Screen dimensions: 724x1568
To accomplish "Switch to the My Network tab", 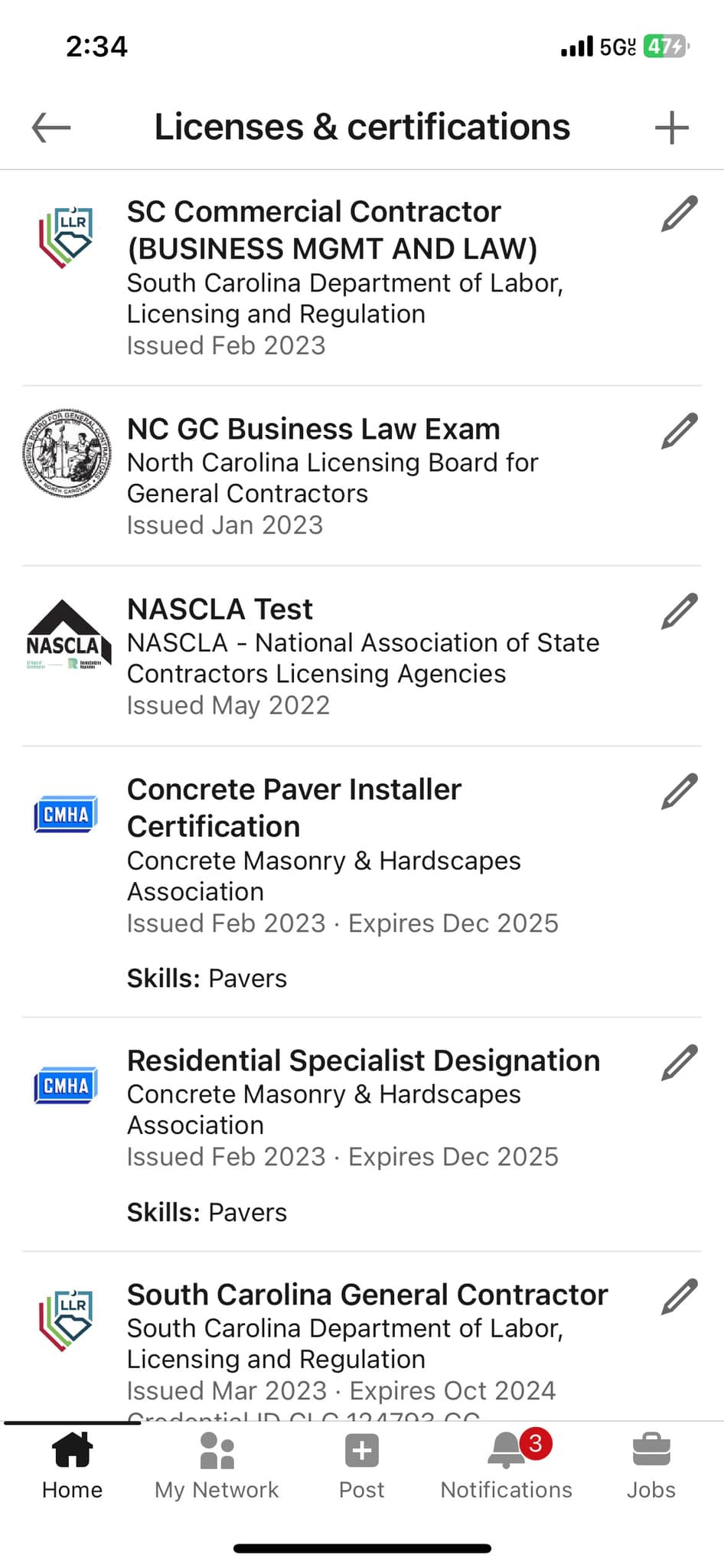I will [x=217, y=1466].
